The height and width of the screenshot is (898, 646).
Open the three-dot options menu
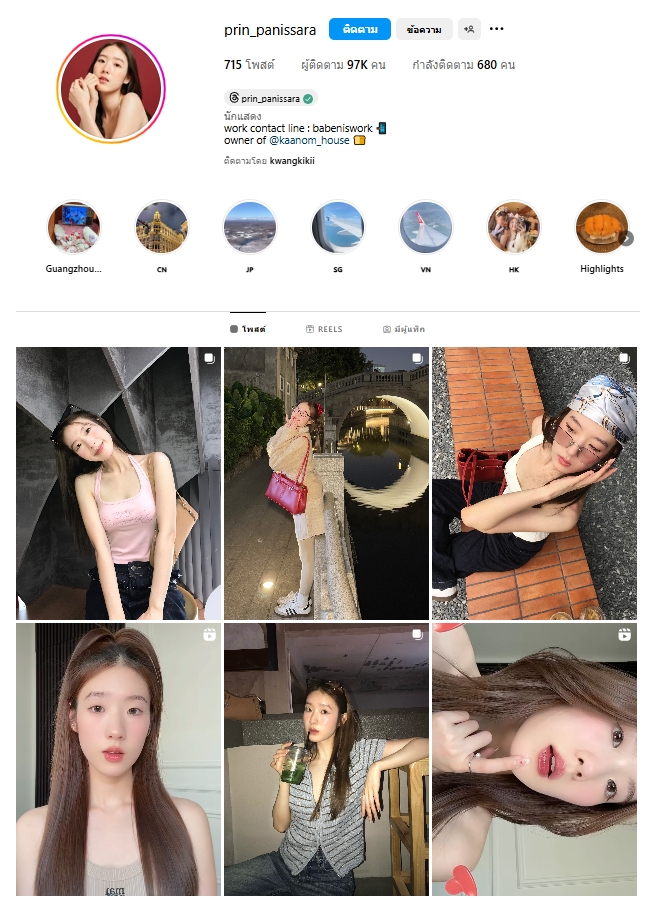(497, 29)
